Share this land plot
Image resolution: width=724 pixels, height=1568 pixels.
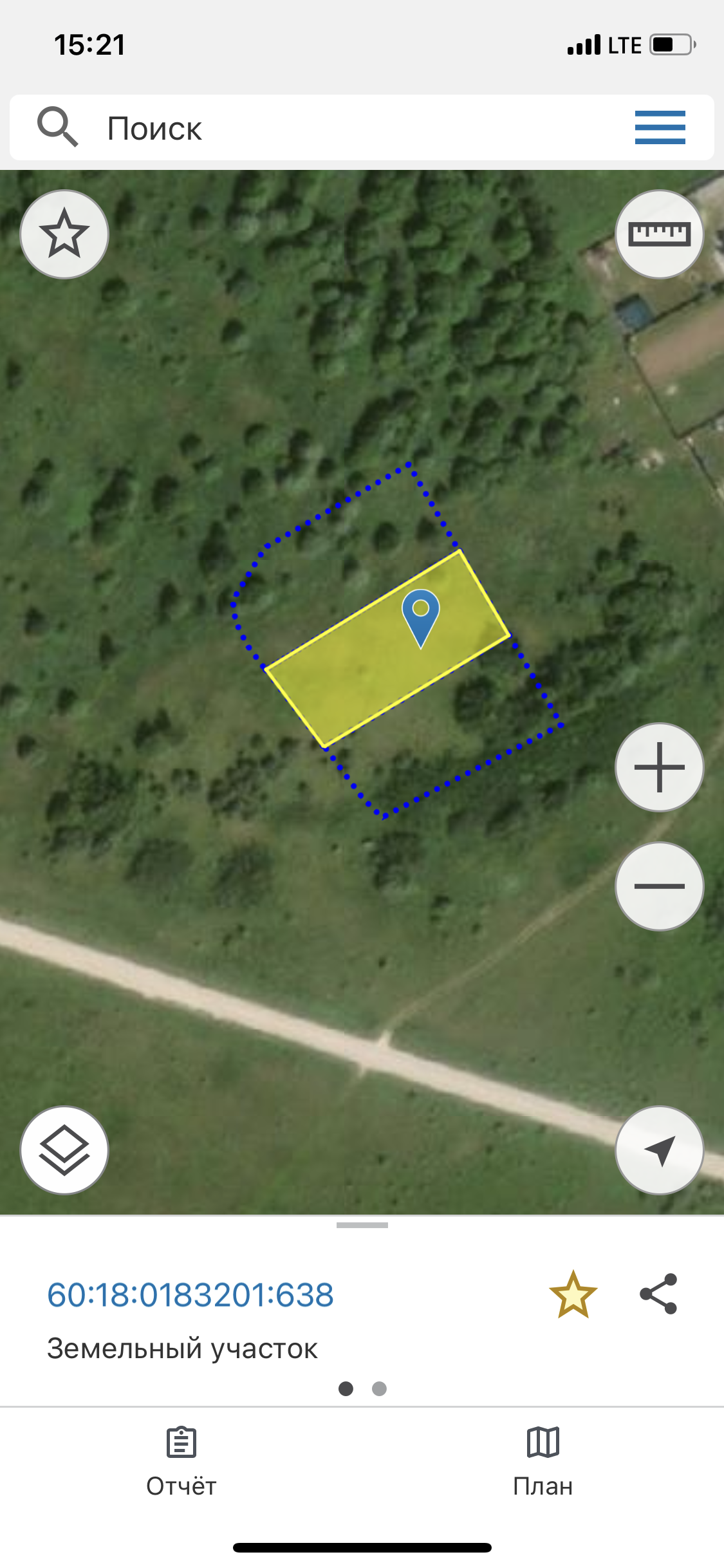(x=658, y=1294)
